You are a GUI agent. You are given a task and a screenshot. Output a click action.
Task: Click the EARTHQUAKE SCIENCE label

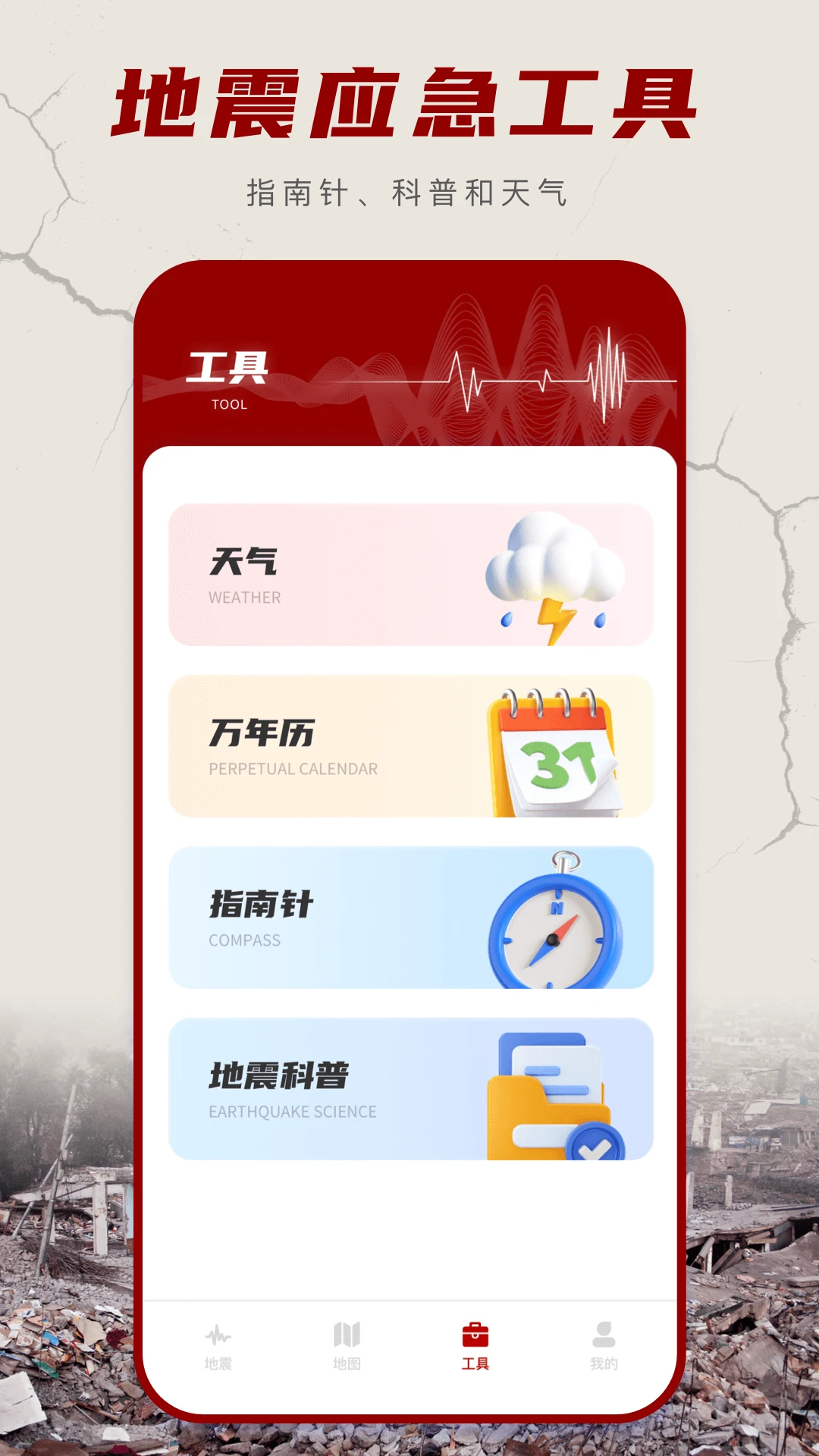291,1112
